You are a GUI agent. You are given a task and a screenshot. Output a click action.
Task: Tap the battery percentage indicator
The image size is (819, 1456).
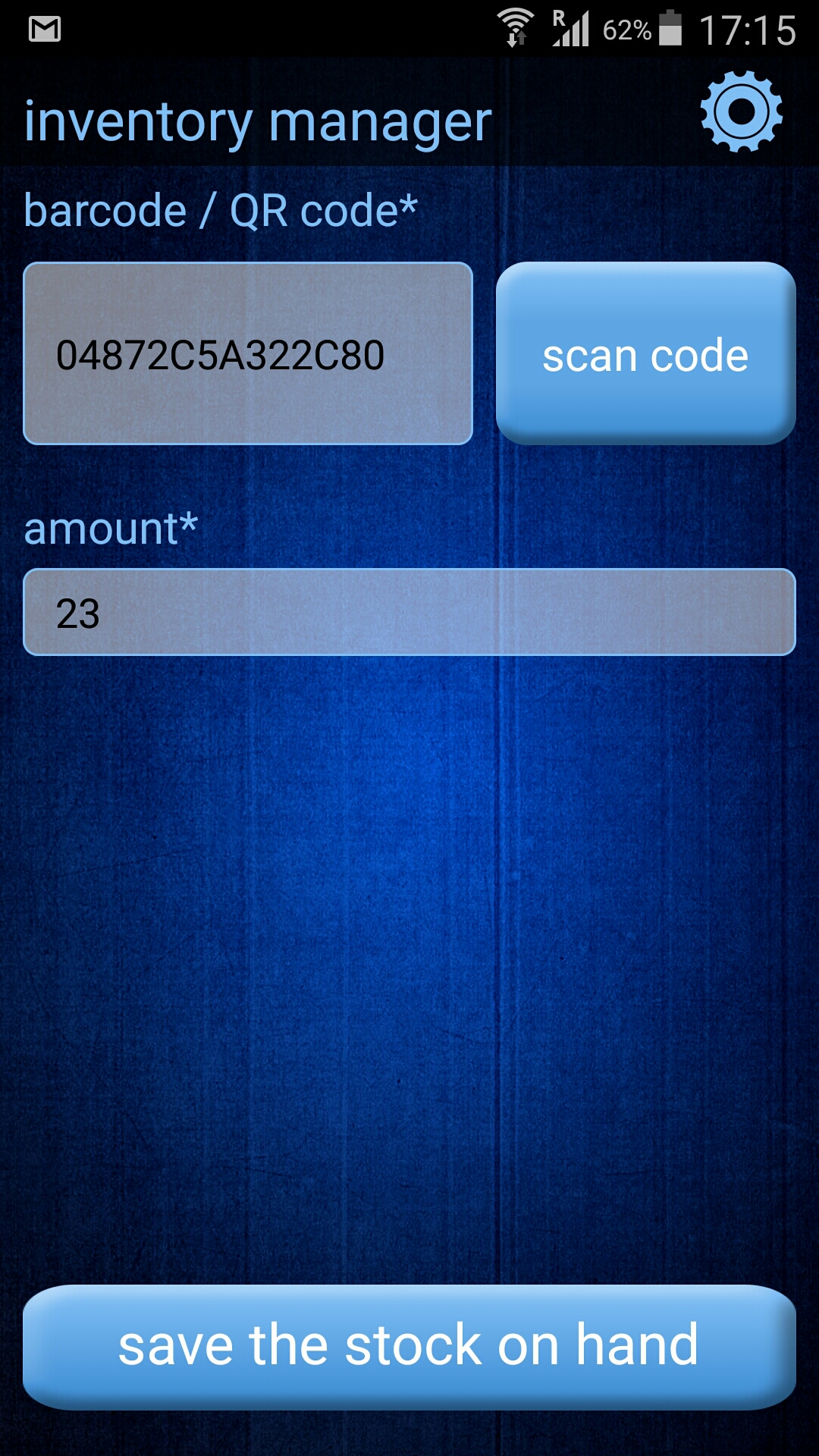coord(628,29)
